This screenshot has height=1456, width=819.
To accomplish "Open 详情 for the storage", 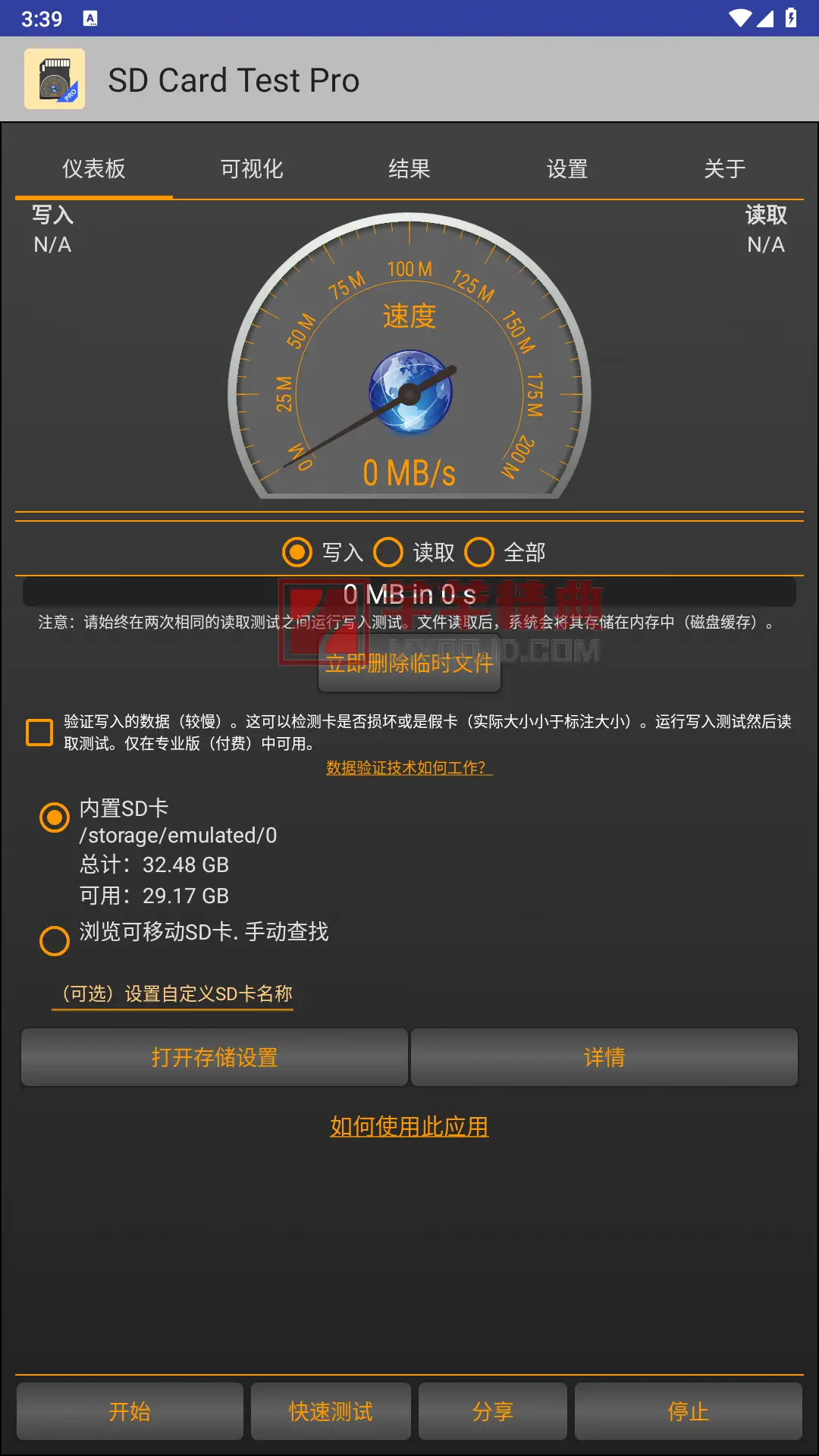I will point(604,1057).
